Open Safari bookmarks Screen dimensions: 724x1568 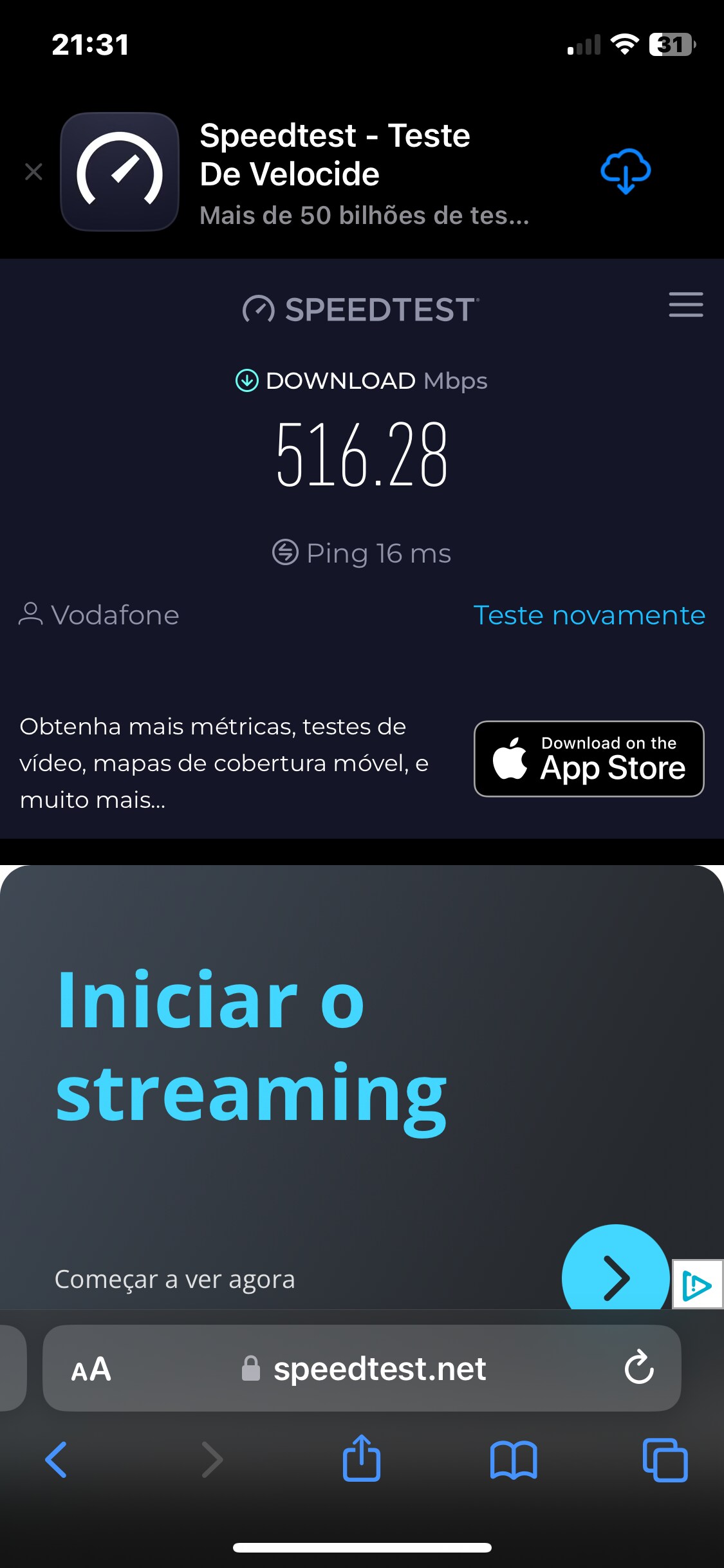513,1459
